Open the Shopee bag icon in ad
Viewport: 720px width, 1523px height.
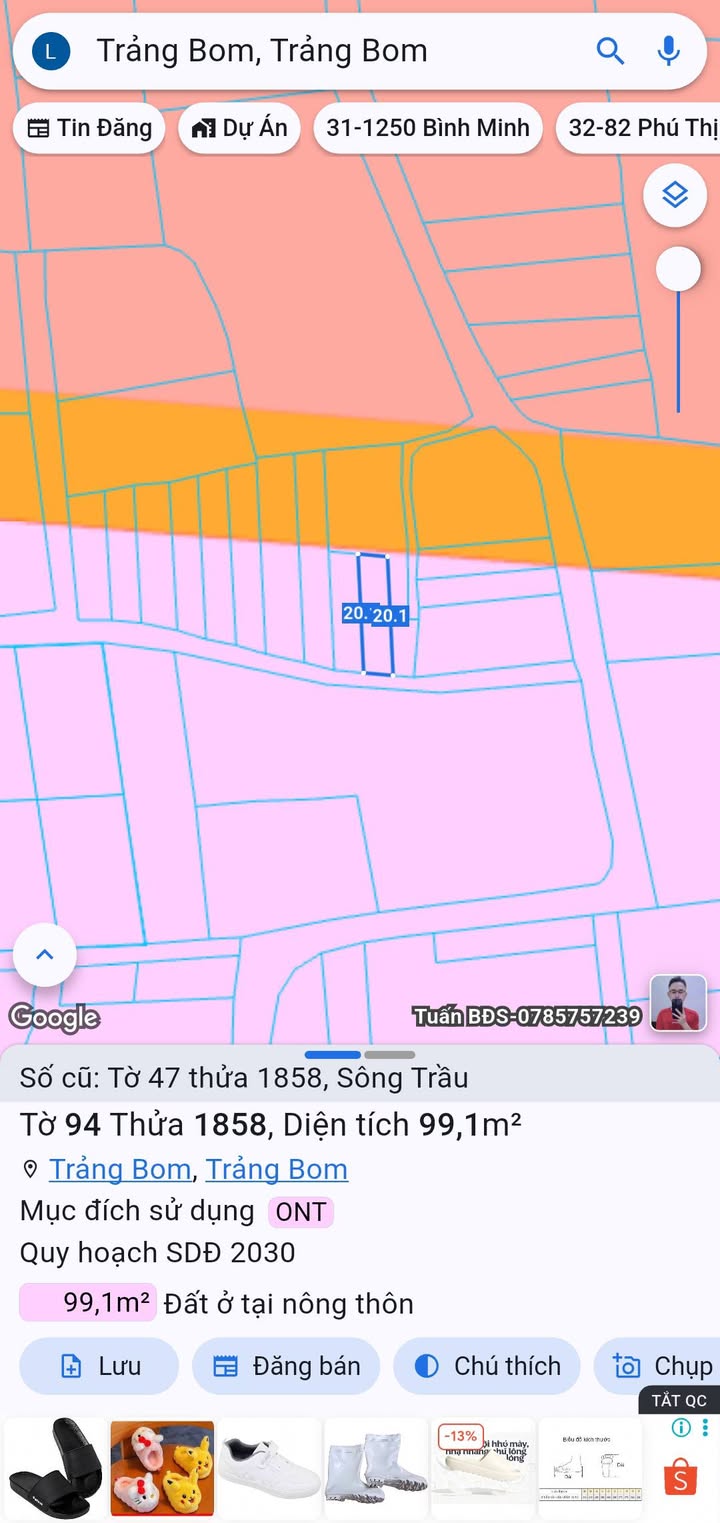[x=680, y=1476]
